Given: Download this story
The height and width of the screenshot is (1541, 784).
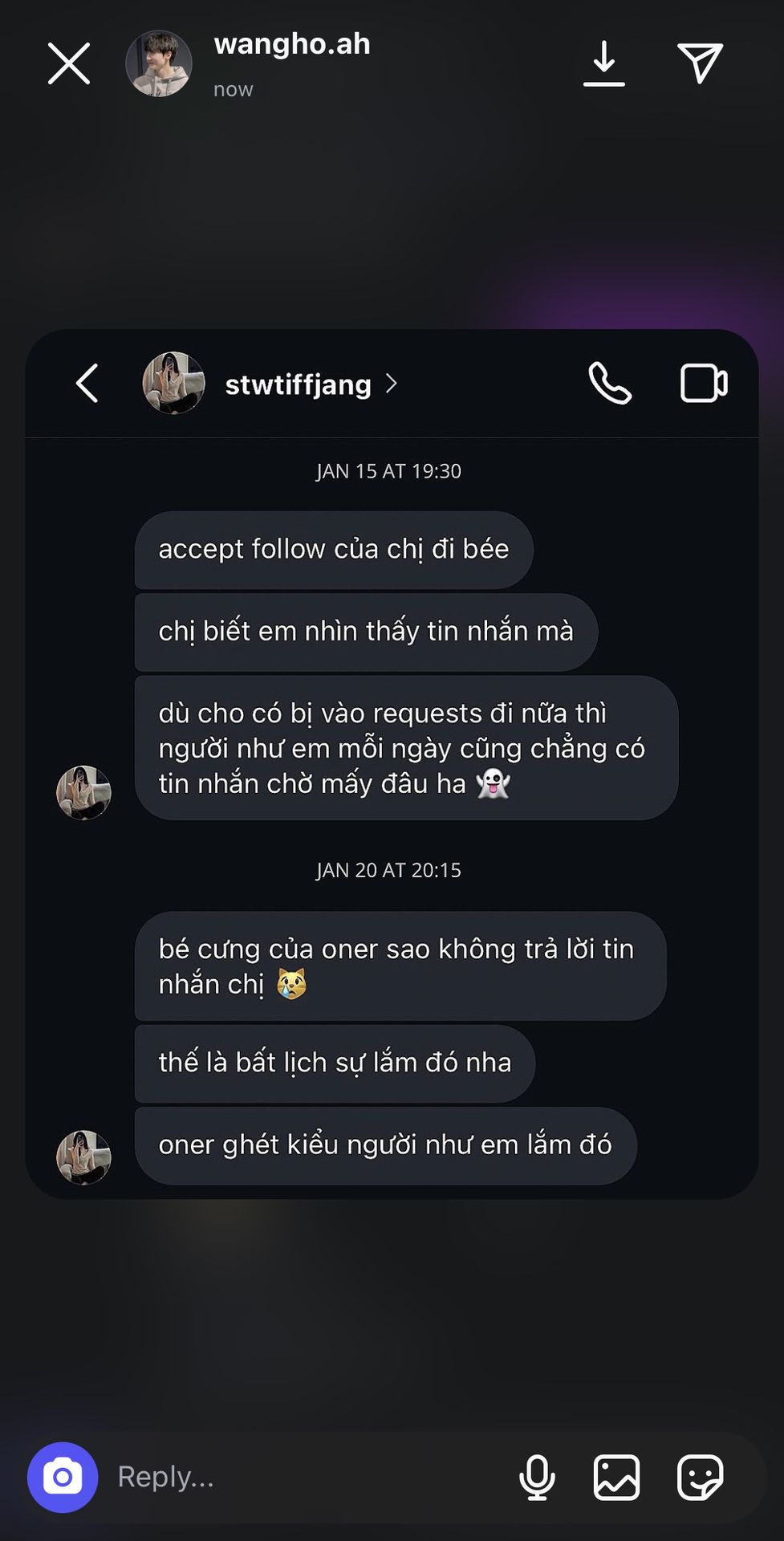Looking at the screenshot, I should pyautogui.click(x=603, y=63).
